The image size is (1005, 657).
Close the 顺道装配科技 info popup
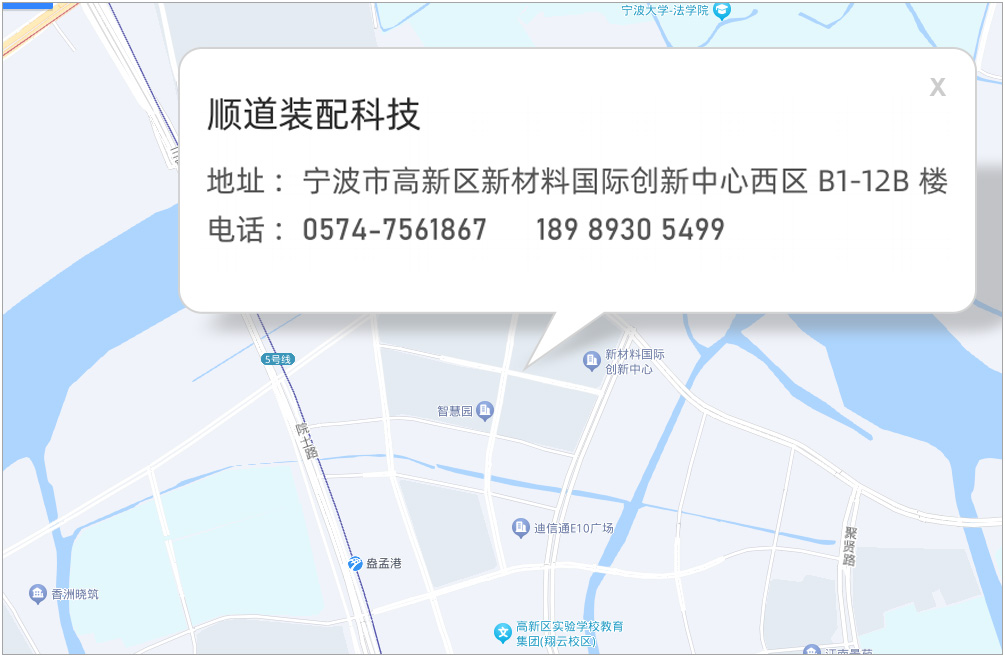click(937, 87)
